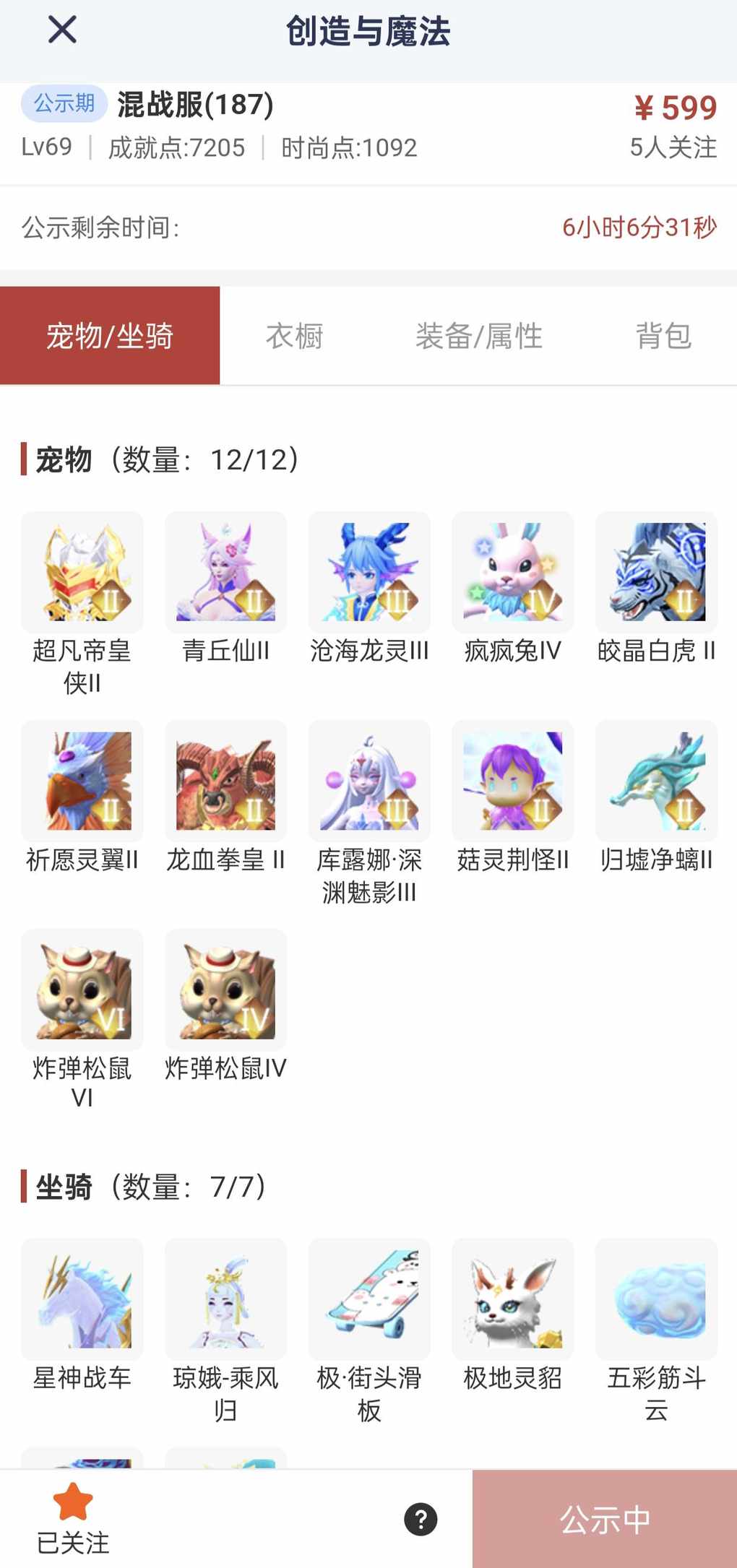Switch to the 衣橱 tab
The height and width of the screenshot is (1568, 737).
(294, 336)
